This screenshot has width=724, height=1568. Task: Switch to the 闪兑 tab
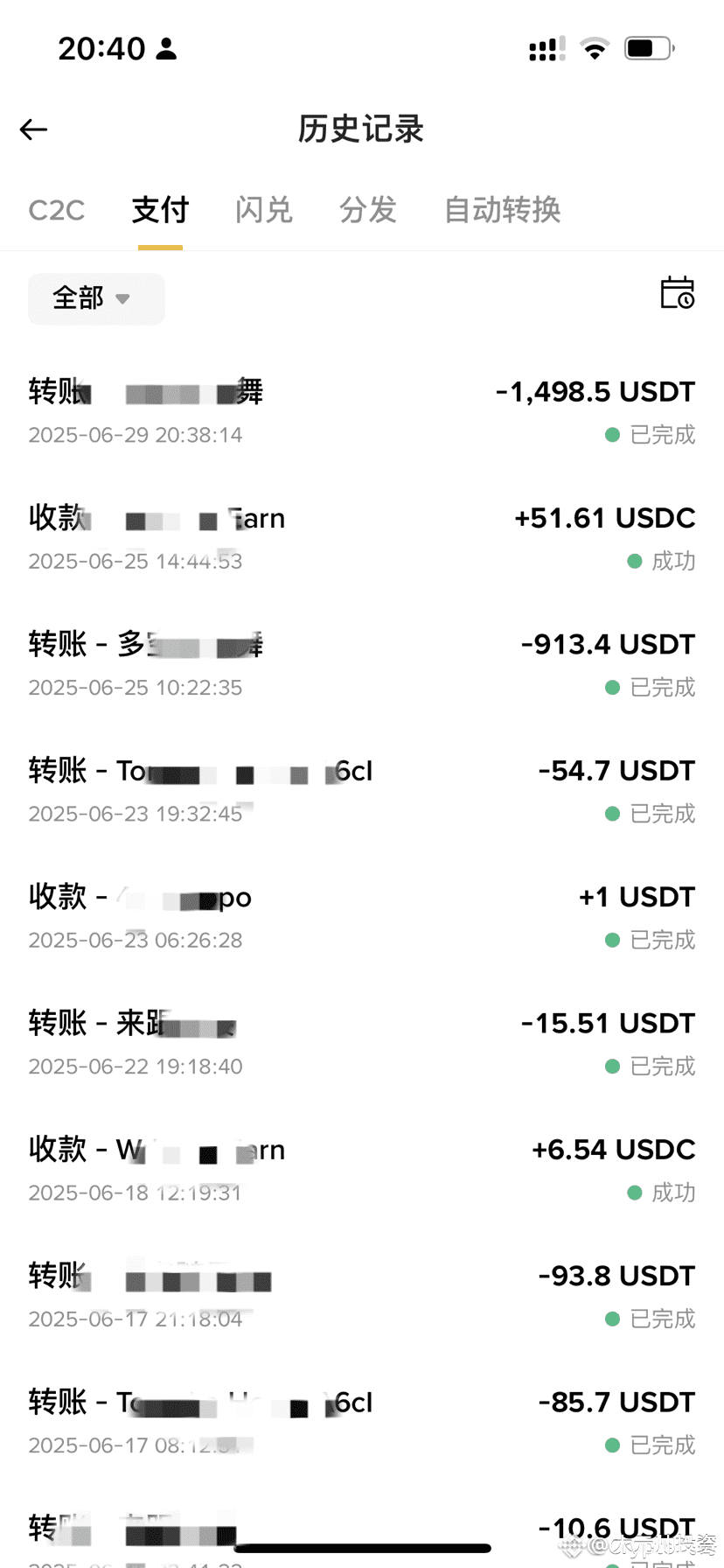point(264,210)
